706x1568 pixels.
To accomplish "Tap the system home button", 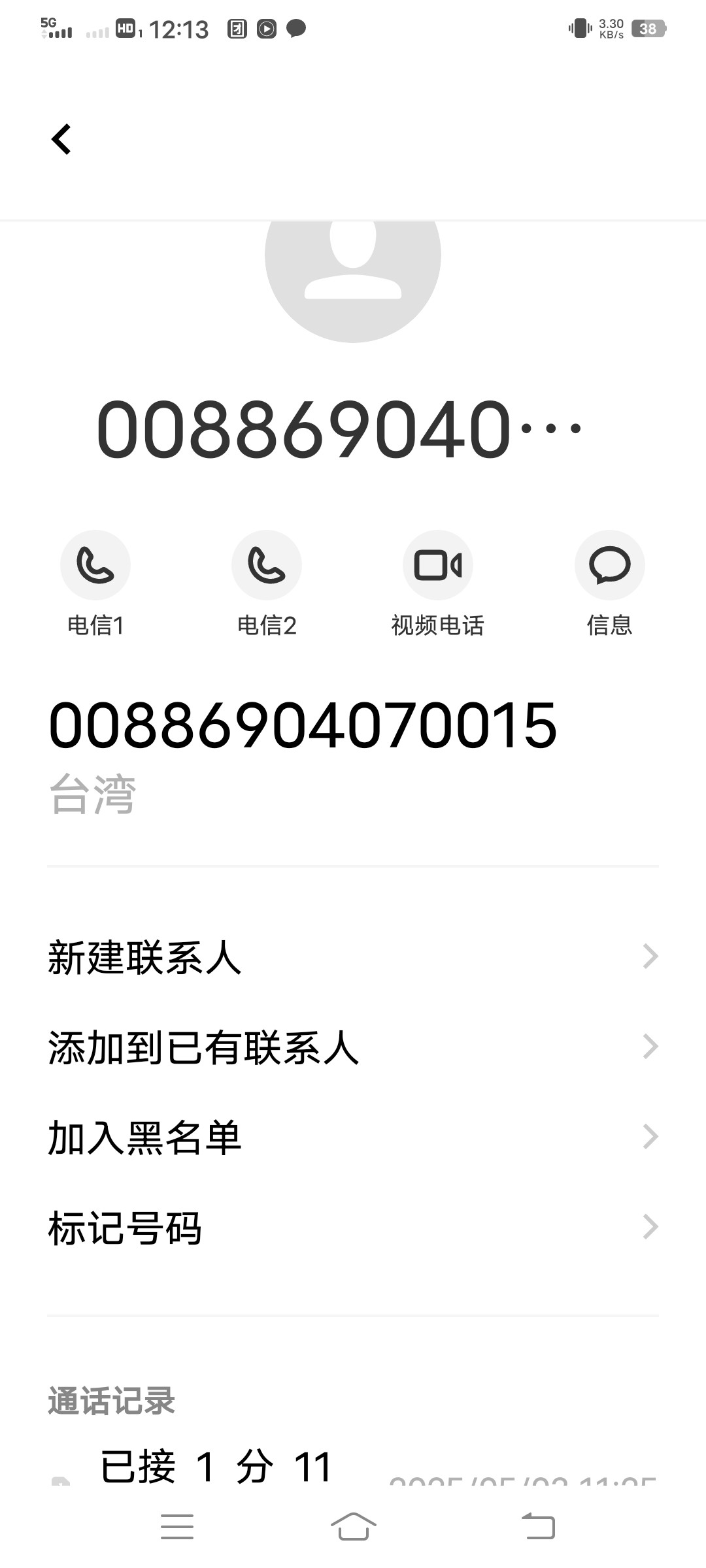I will [x=353, y=1527].
